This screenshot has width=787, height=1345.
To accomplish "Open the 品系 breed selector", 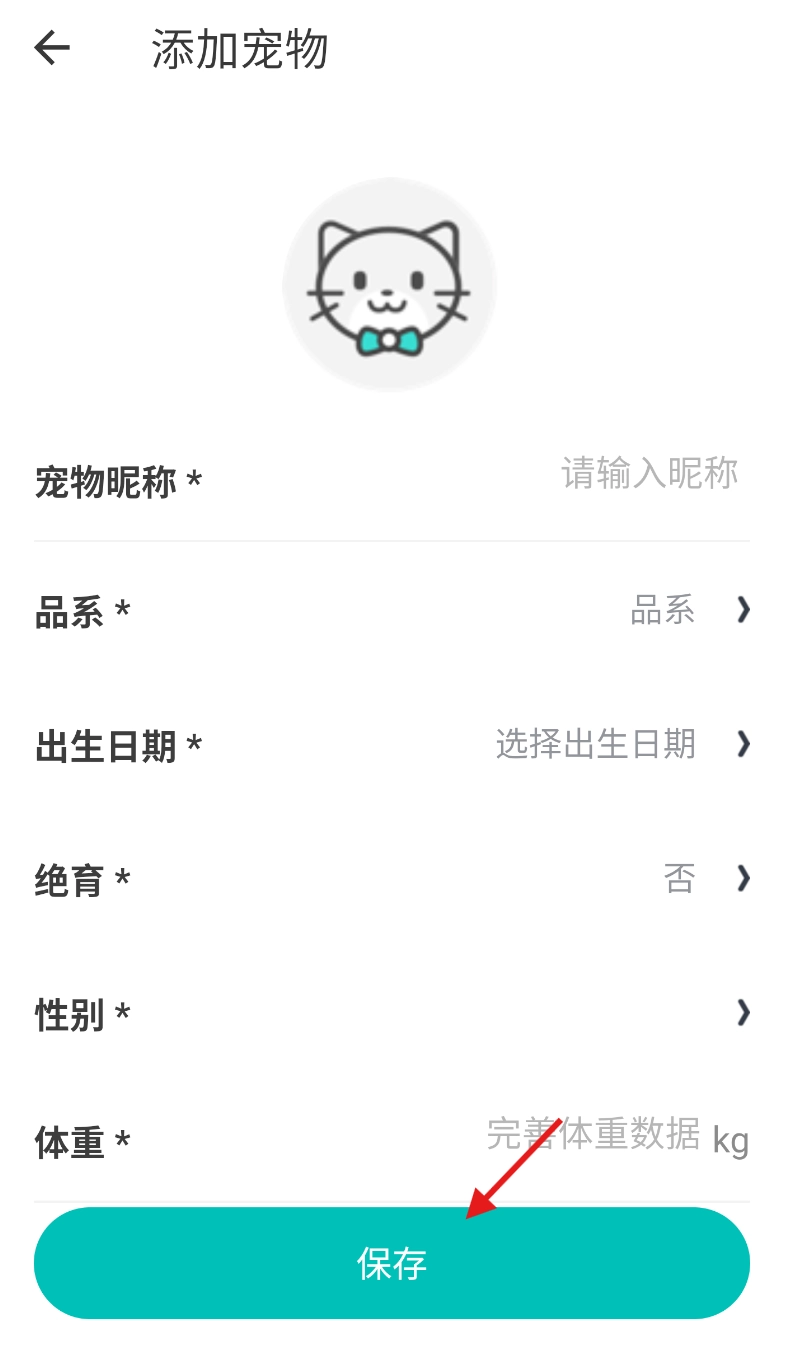I will pyautogui.click(x=688, y=609).
